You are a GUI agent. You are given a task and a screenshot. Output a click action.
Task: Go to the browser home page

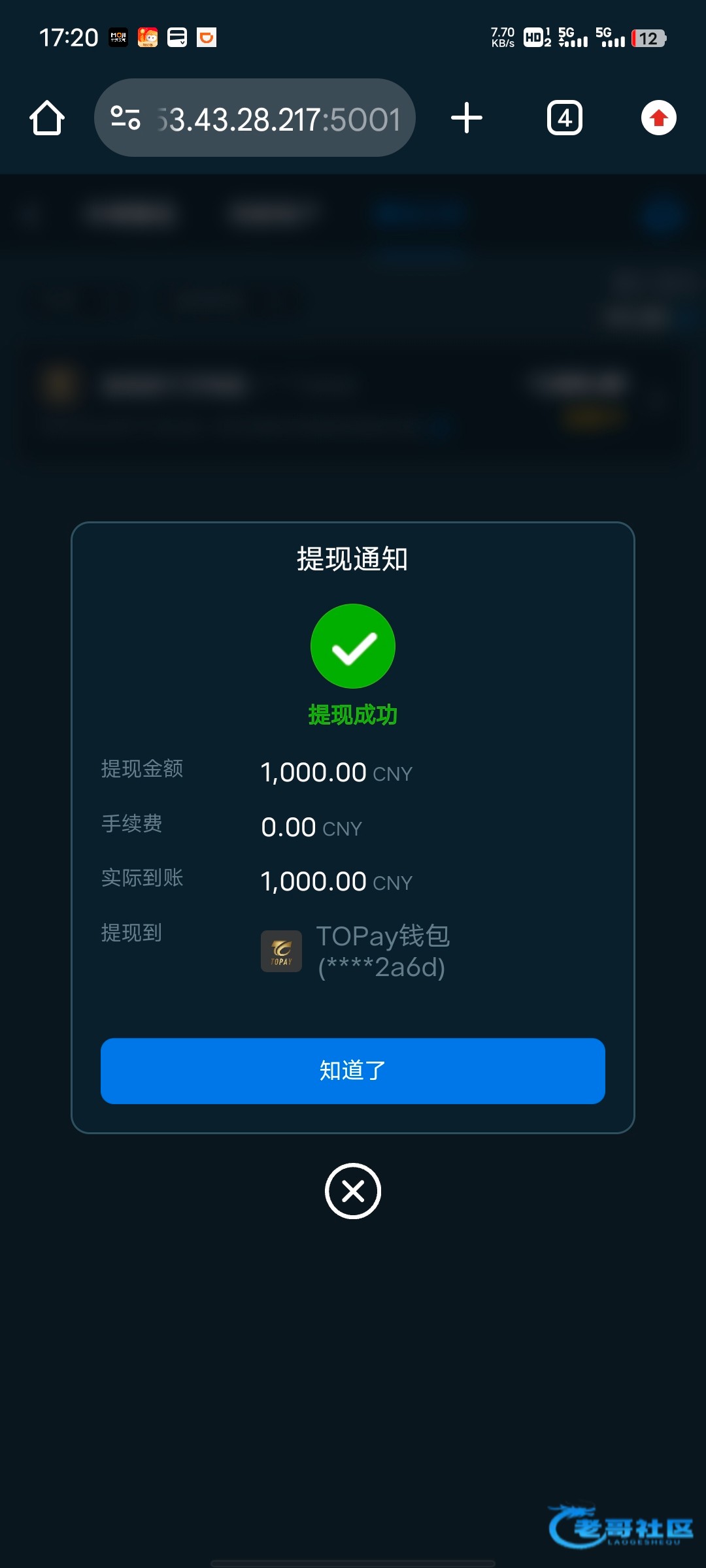(47, 118)
